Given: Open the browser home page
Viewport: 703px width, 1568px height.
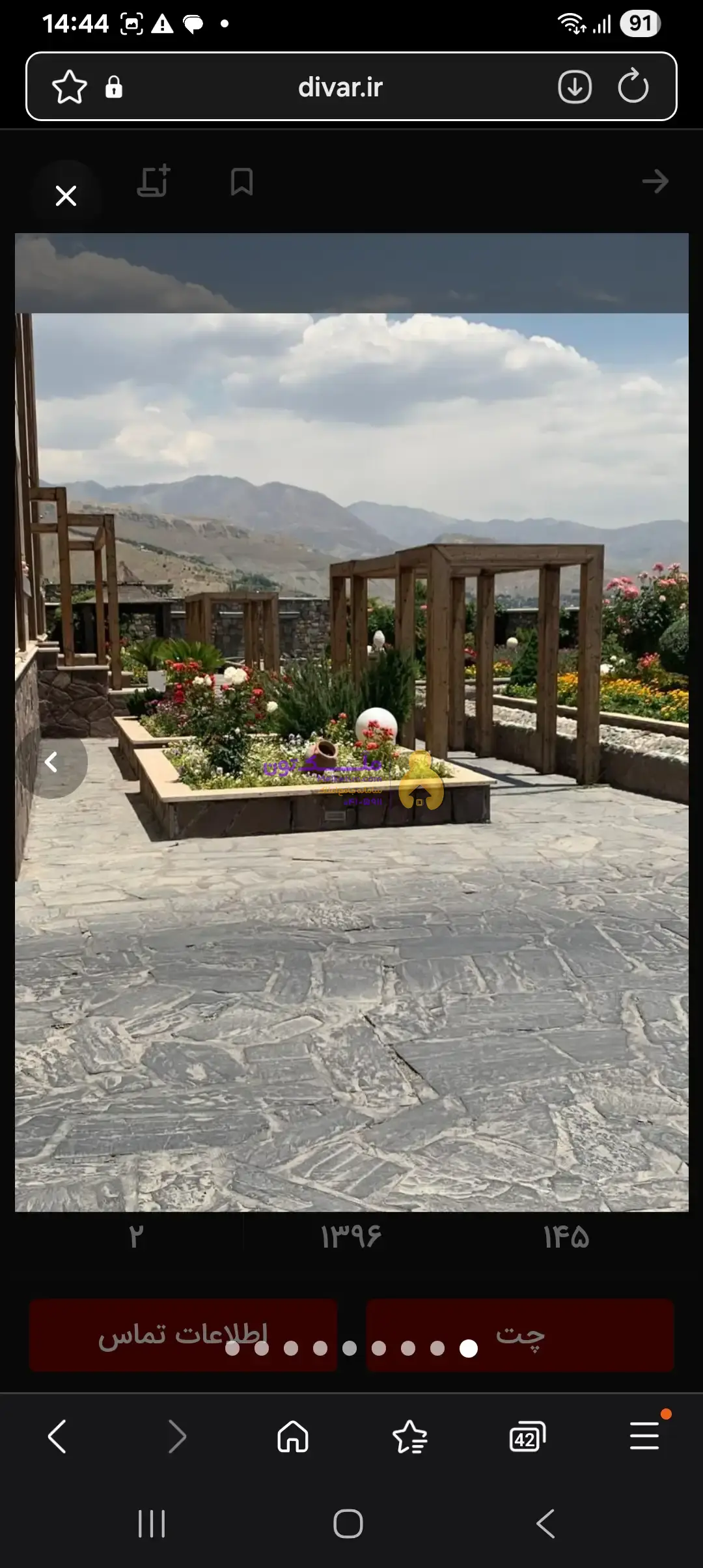Looking at the screenshot, I should click(x=293, y=1436).
